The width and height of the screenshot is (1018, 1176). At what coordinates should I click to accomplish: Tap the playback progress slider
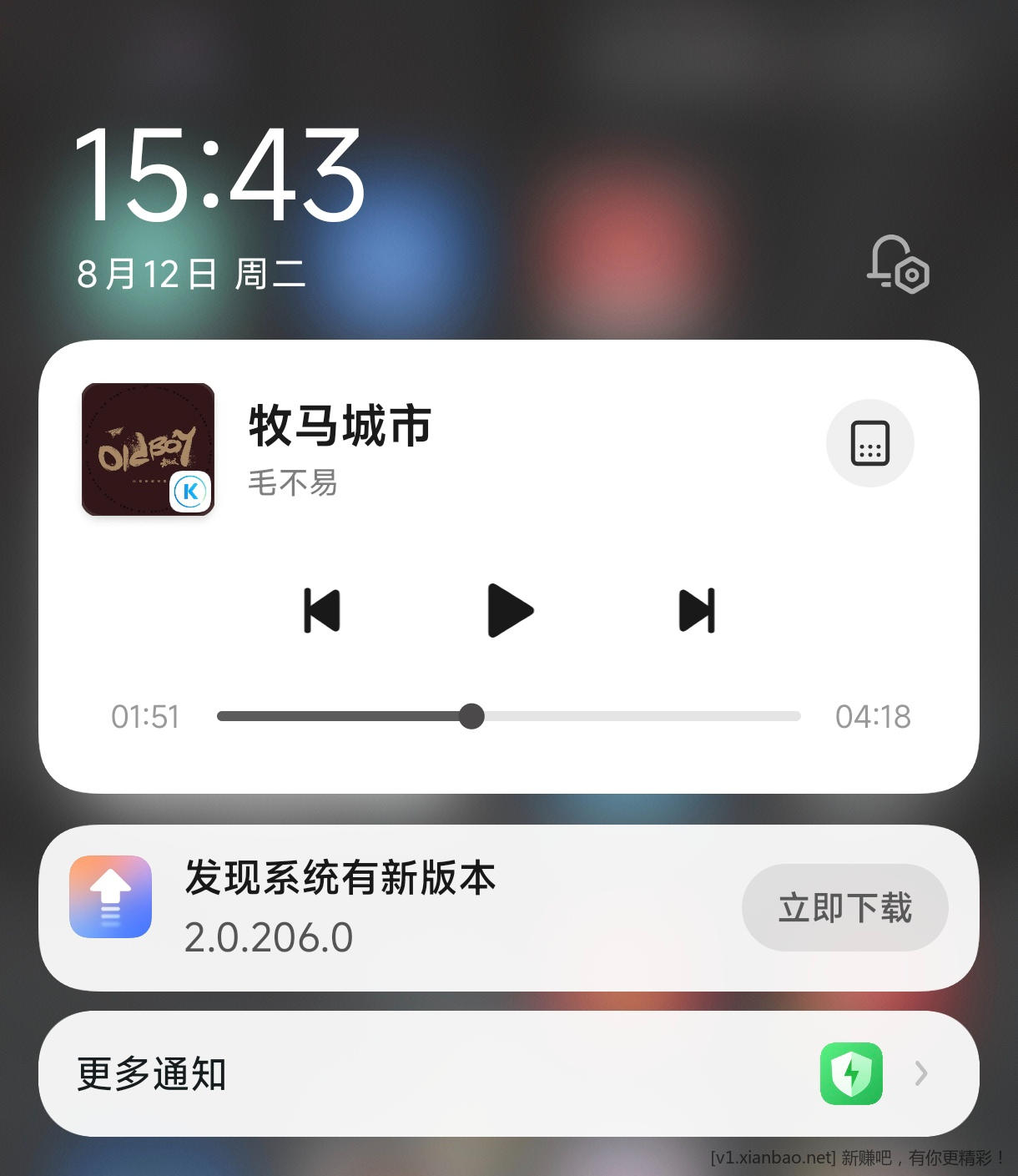509,716
